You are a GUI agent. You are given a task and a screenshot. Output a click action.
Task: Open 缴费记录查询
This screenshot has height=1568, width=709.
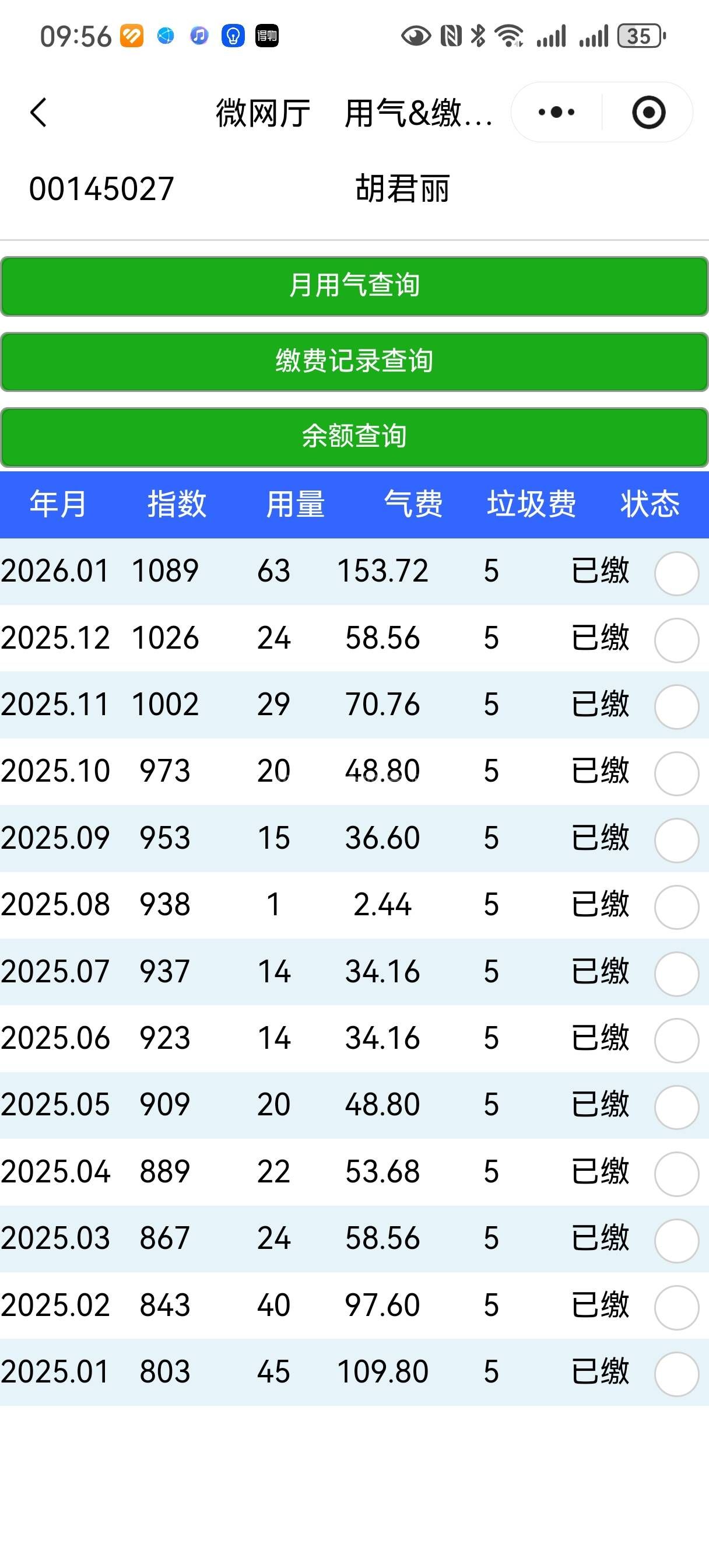click(x=354, y=362)
